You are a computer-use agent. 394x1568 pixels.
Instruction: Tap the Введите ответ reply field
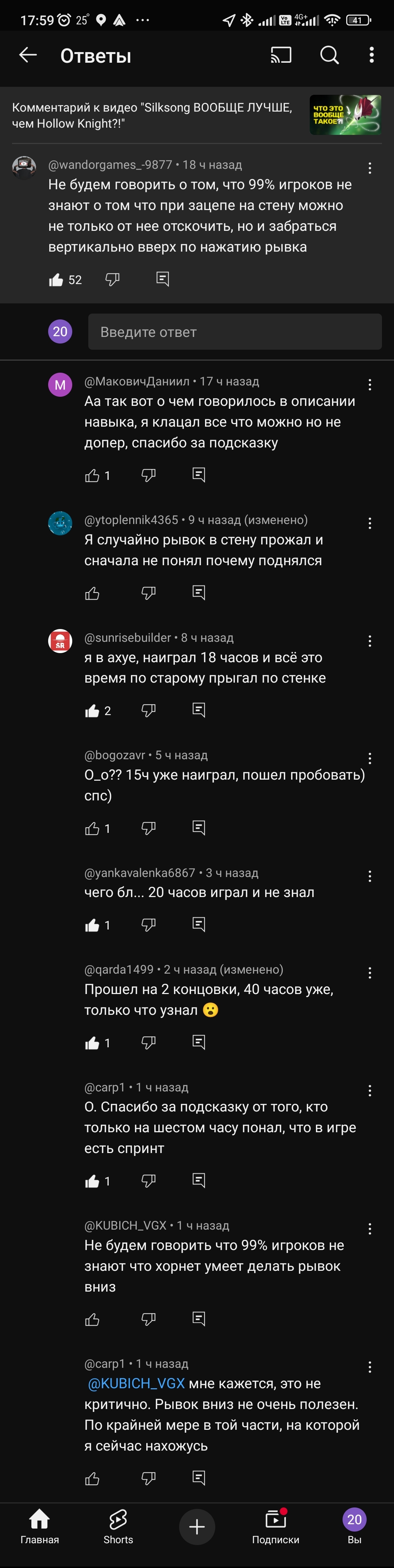pyautogui.click(x=235, y=332)
